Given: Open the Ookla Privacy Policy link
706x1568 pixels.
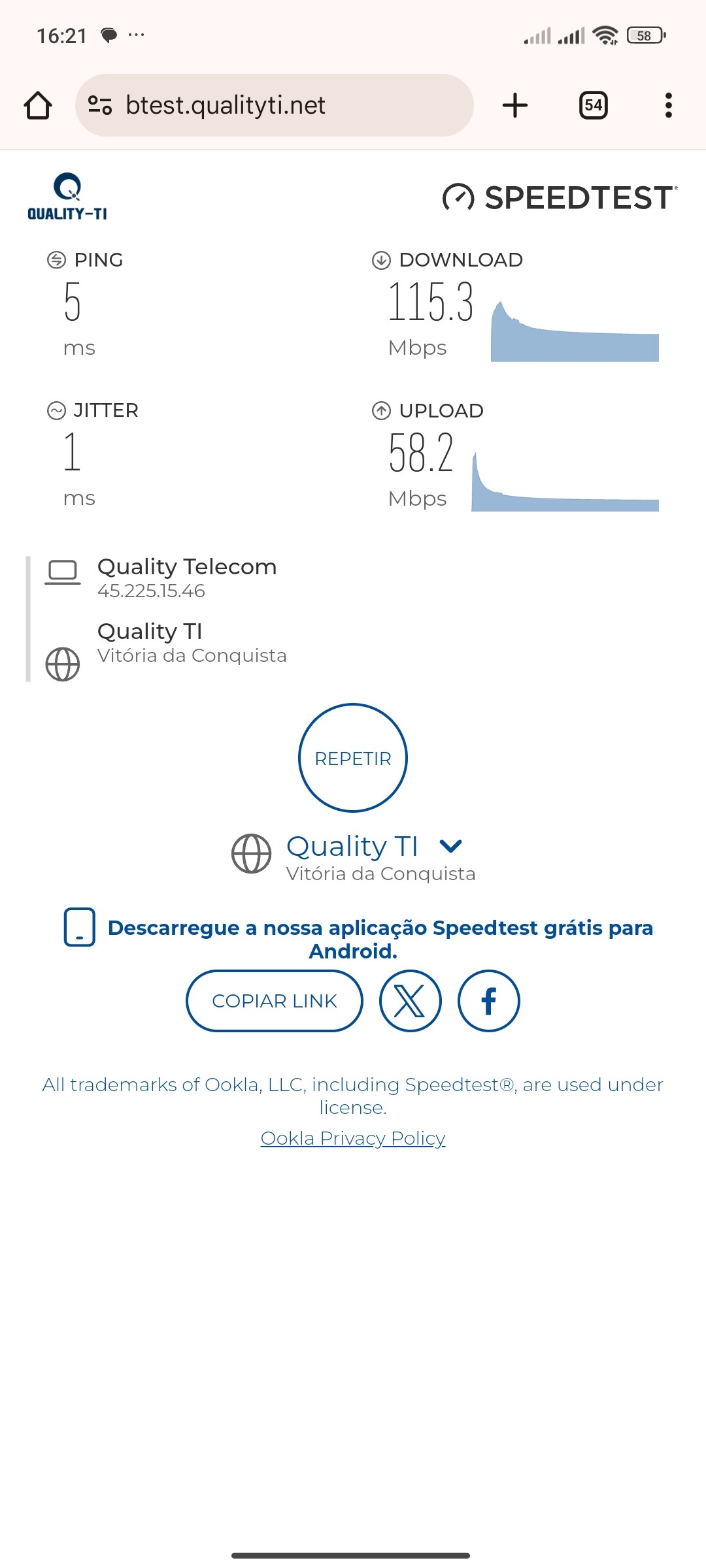Looking at the screenshot, I should click(x=353, y=1138).
